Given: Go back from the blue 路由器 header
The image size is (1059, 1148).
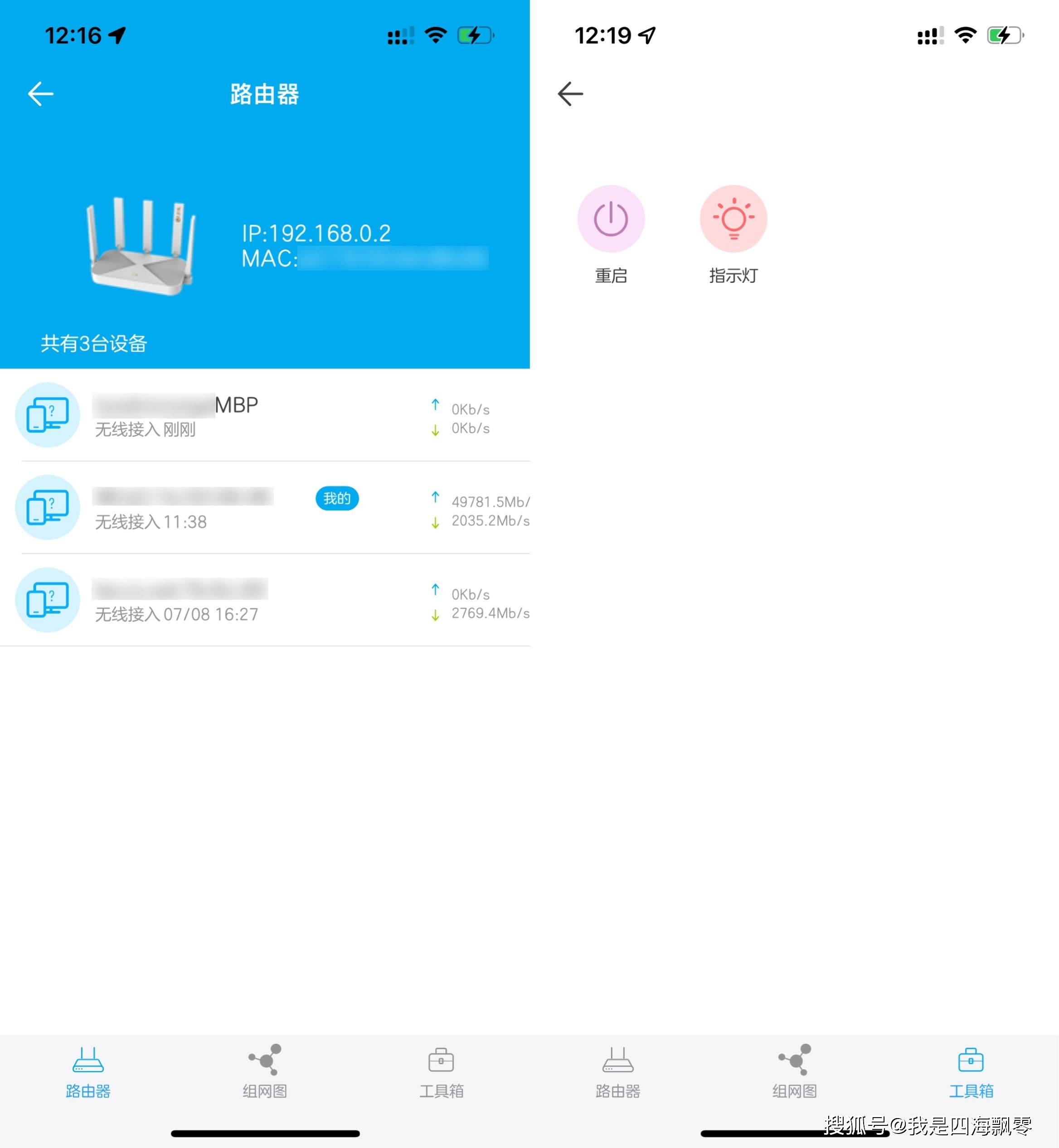Looking at the screenshot, I should pyautogui.click(x=41, y=94).
